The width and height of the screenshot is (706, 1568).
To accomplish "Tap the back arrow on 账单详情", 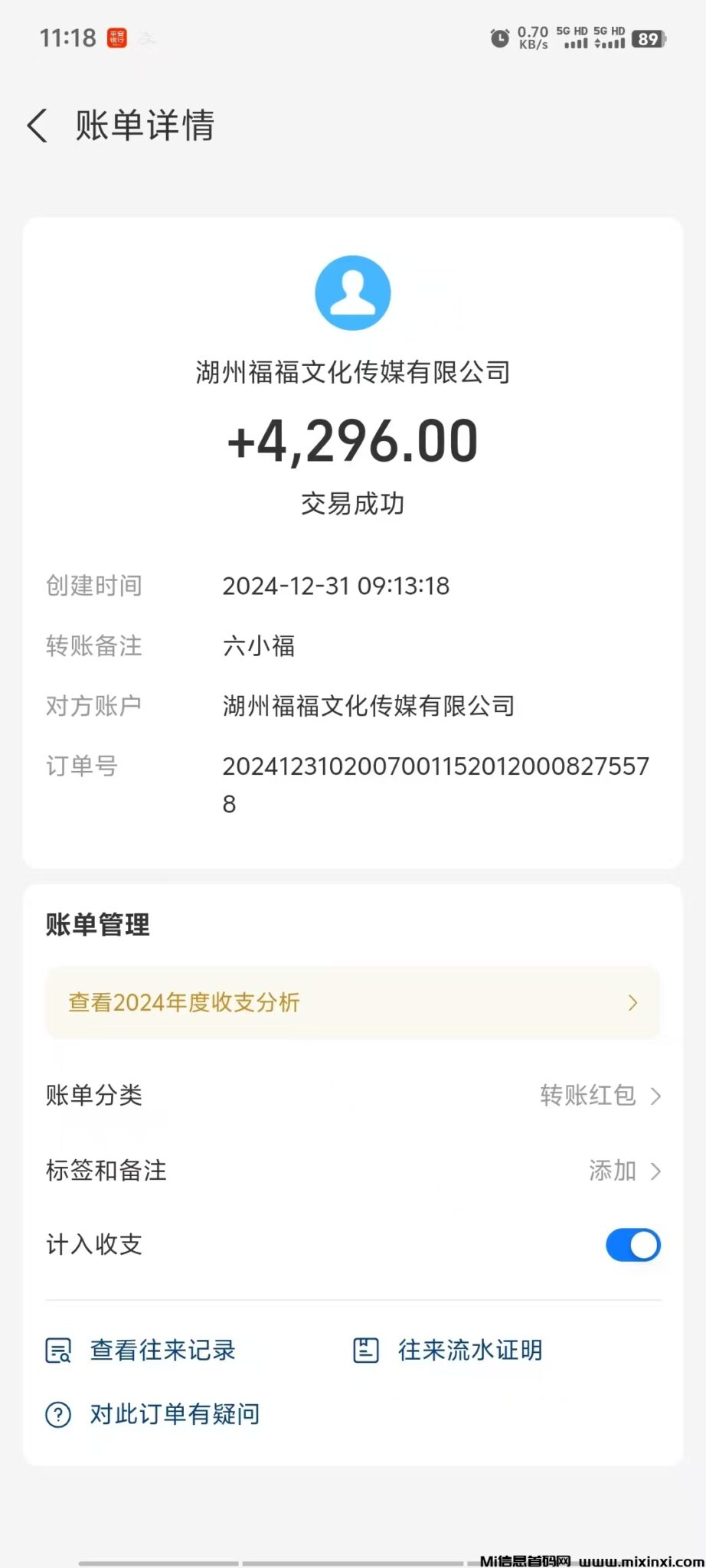I will click(x=38, y=125).
